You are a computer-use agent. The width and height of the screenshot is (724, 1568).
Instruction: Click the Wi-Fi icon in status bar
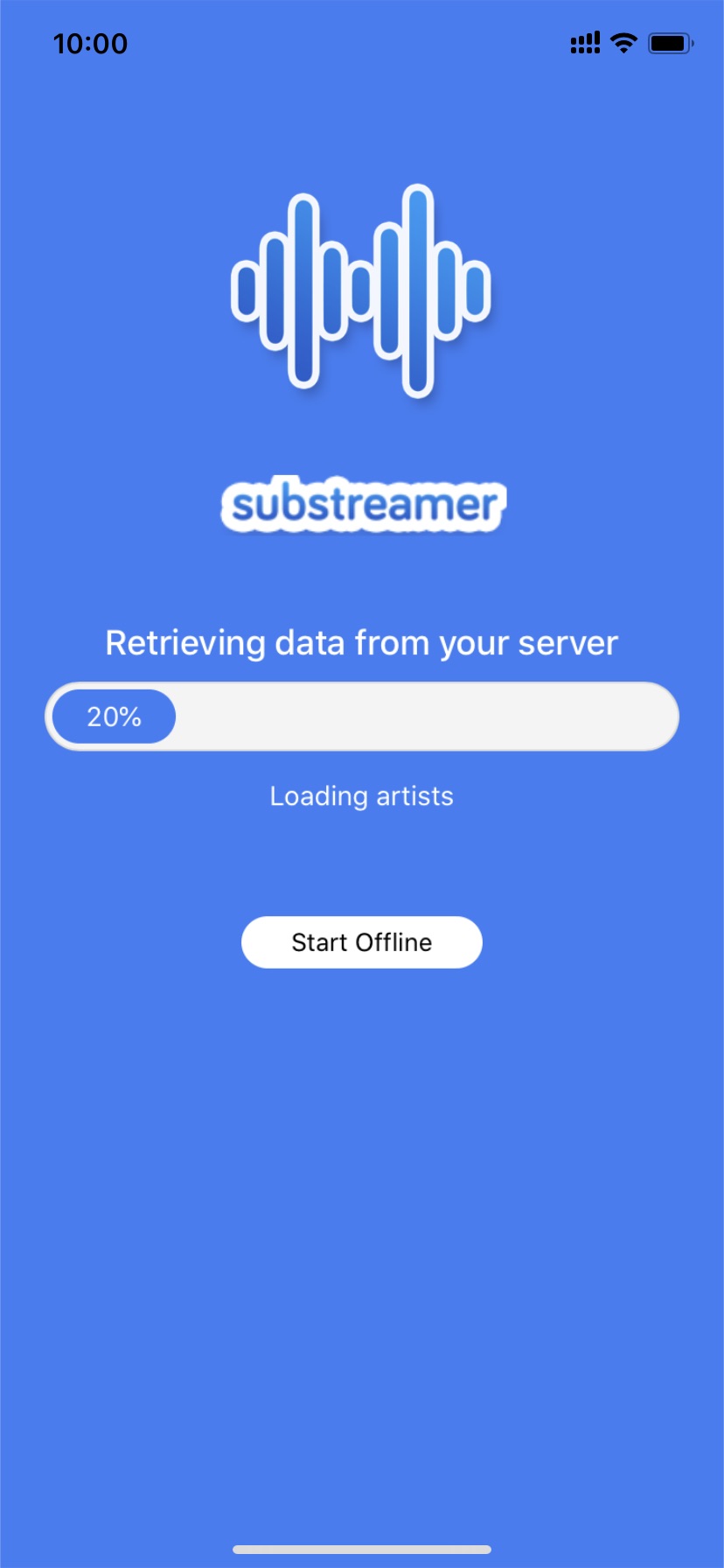pos(623,43)
